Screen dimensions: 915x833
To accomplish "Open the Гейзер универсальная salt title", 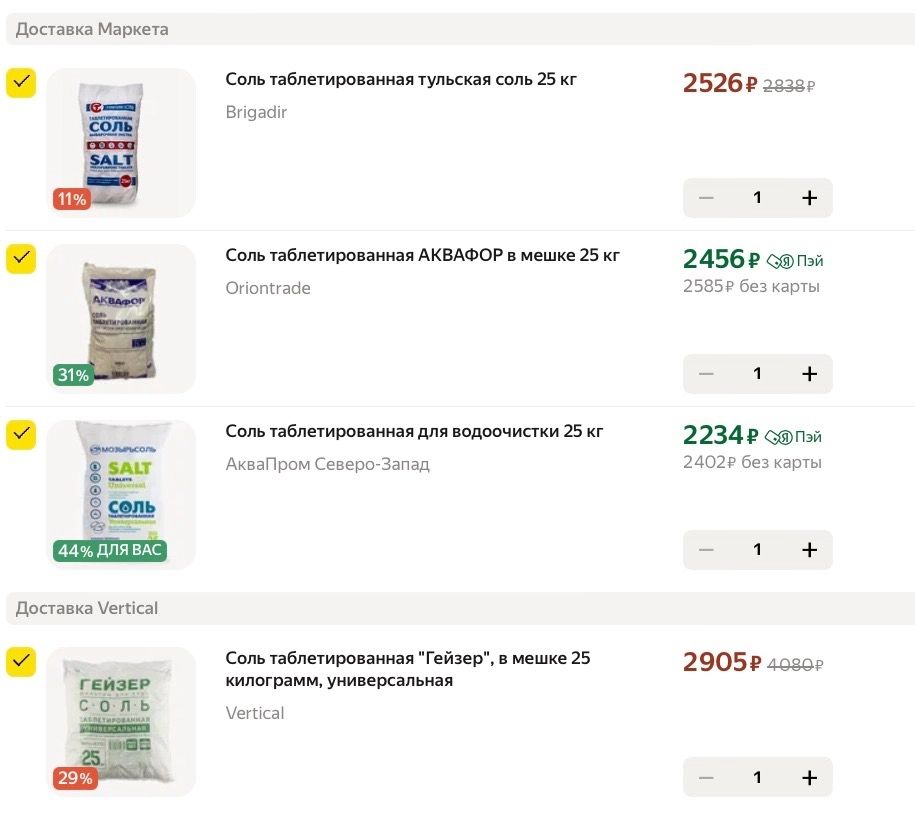I will click(x=408, y=669).
